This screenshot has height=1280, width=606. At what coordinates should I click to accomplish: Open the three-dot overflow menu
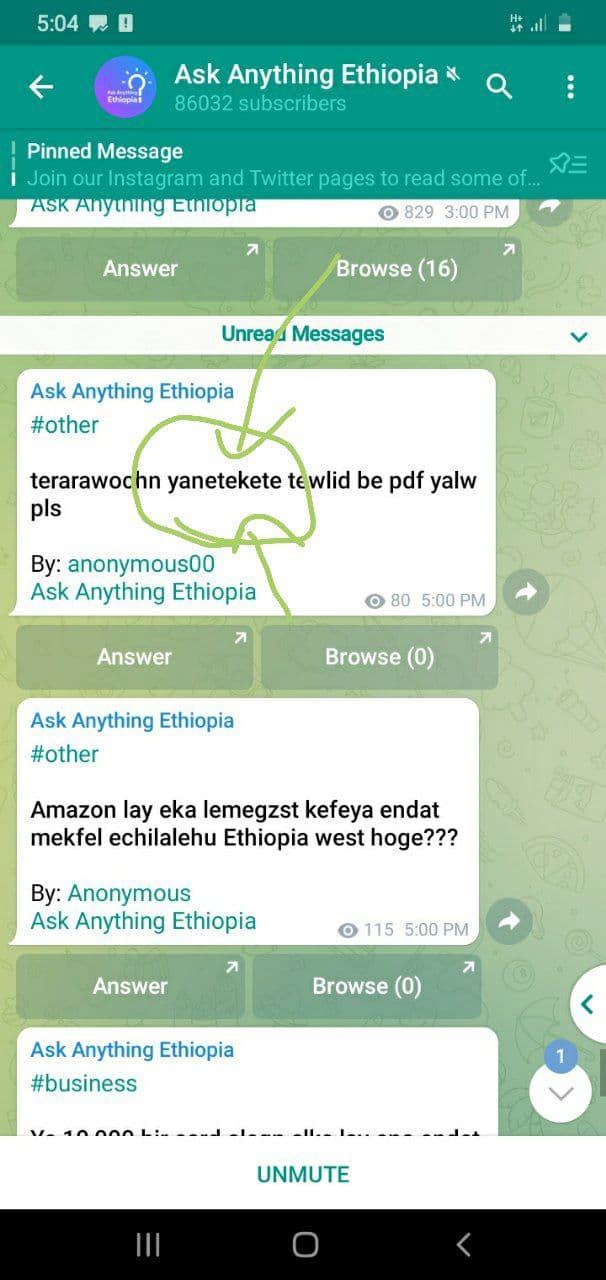(570, 87)
